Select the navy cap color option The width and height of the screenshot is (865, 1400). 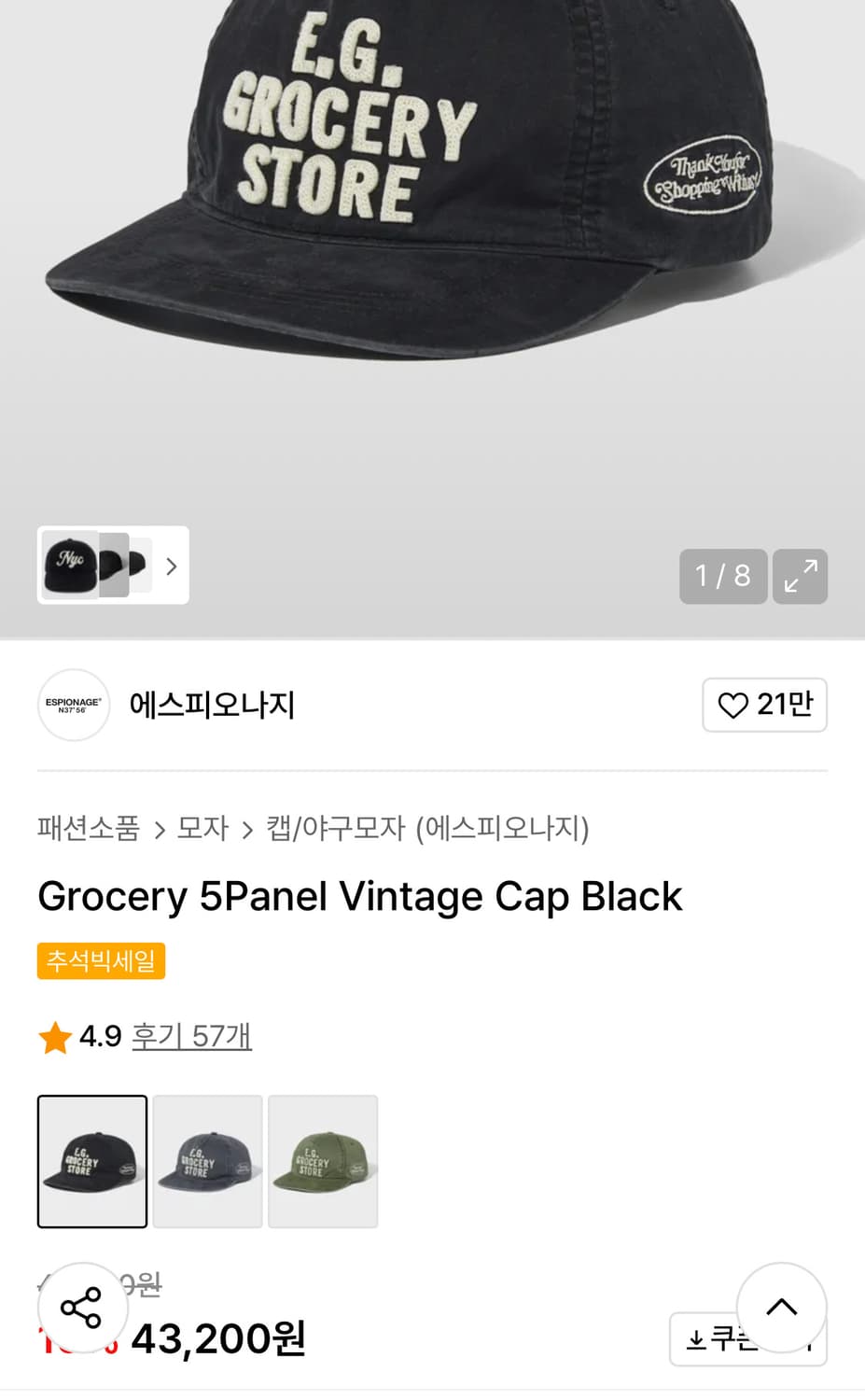[x=207, y=1161]
